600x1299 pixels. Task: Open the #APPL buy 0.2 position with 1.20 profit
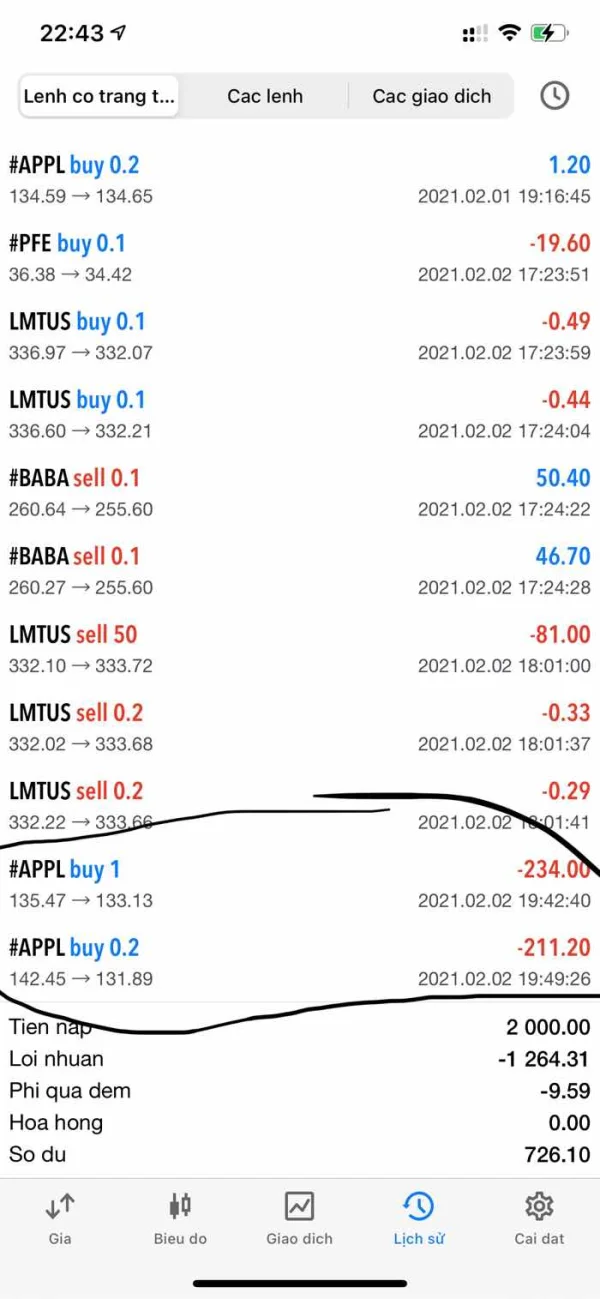[x=300, y=180]
